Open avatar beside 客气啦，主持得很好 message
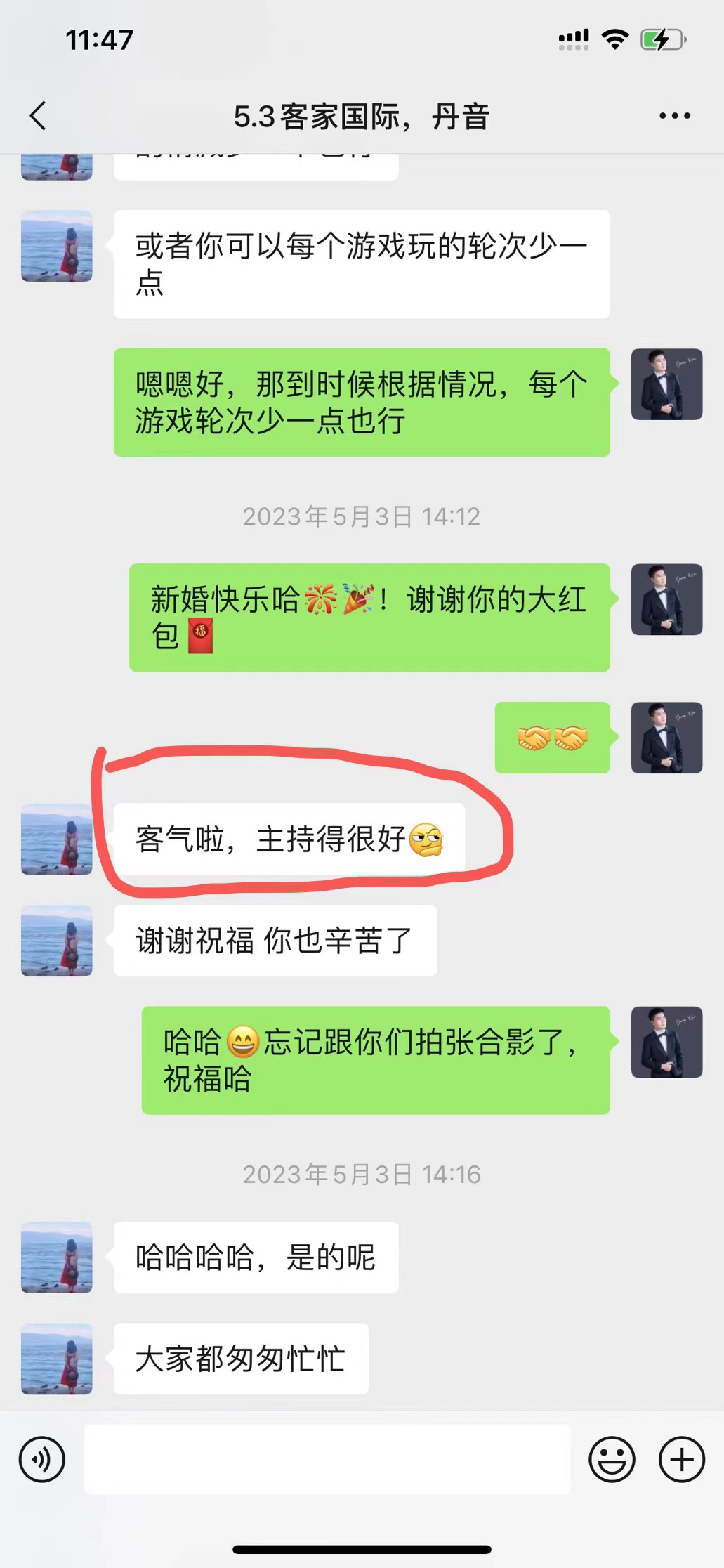The height and width of the screenshot is (1568, 724). 57,839
